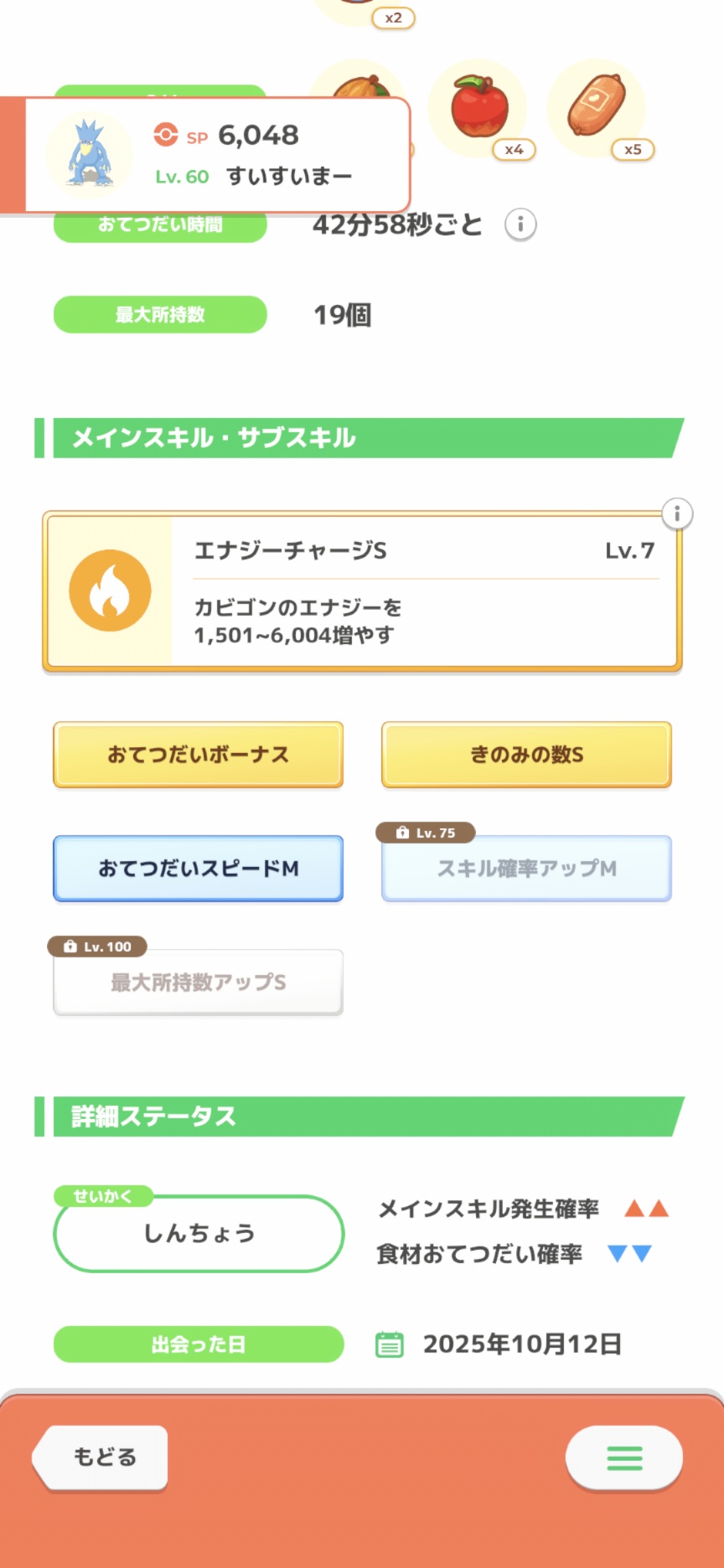
Task: Tap the しんちょう nature button
Action: coord(199,1234)
